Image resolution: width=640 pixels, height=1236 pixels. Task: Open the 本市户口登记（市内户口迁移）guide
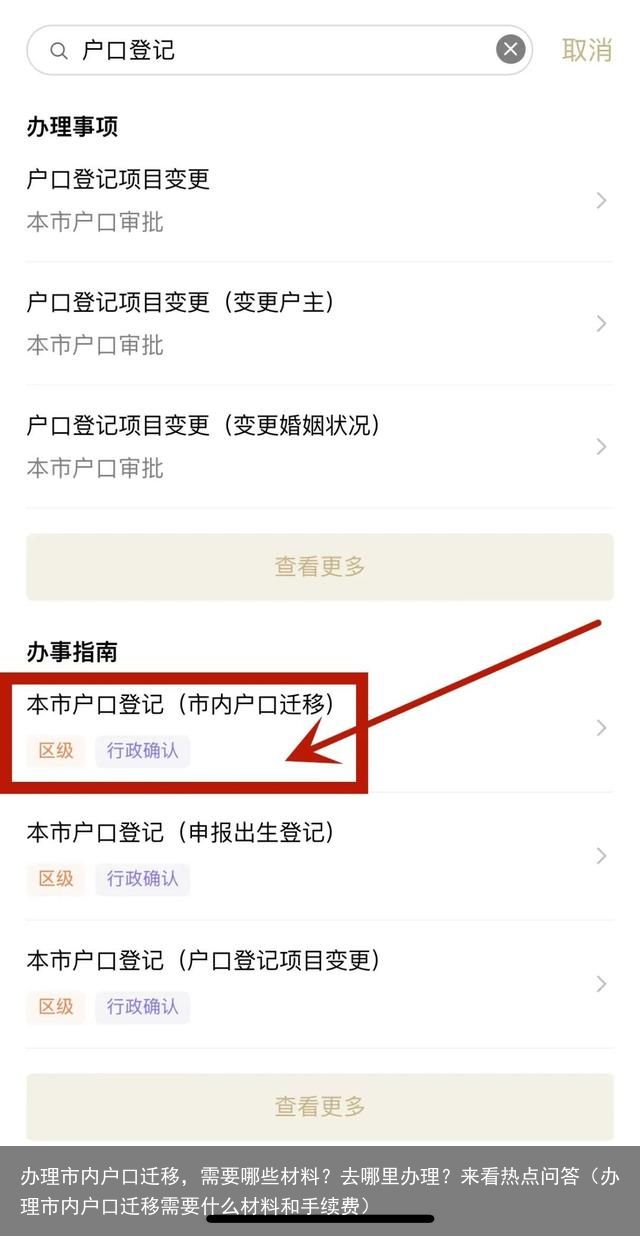pyautogui.click(x=318, y=728)
